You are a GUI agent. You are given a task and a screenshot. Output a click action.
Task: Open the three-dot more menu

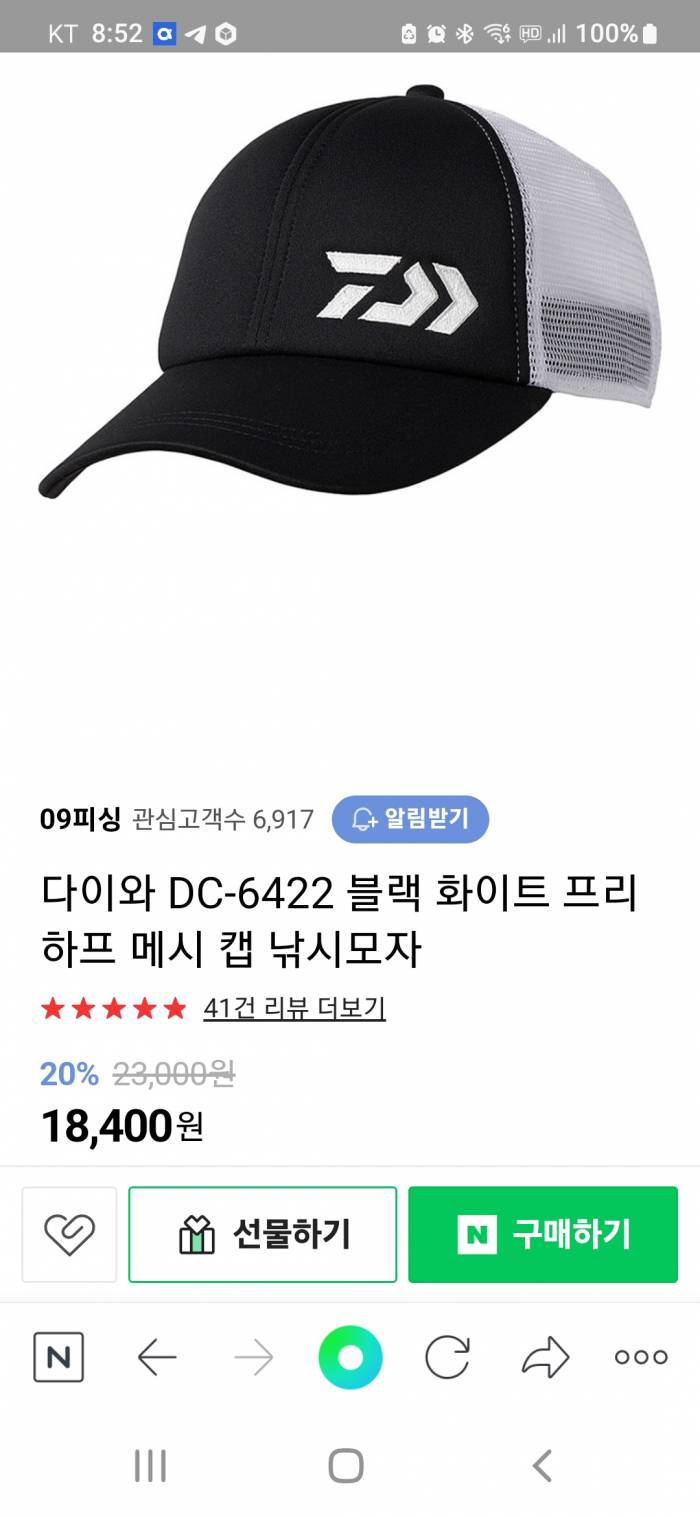[x=641, y=1357]
